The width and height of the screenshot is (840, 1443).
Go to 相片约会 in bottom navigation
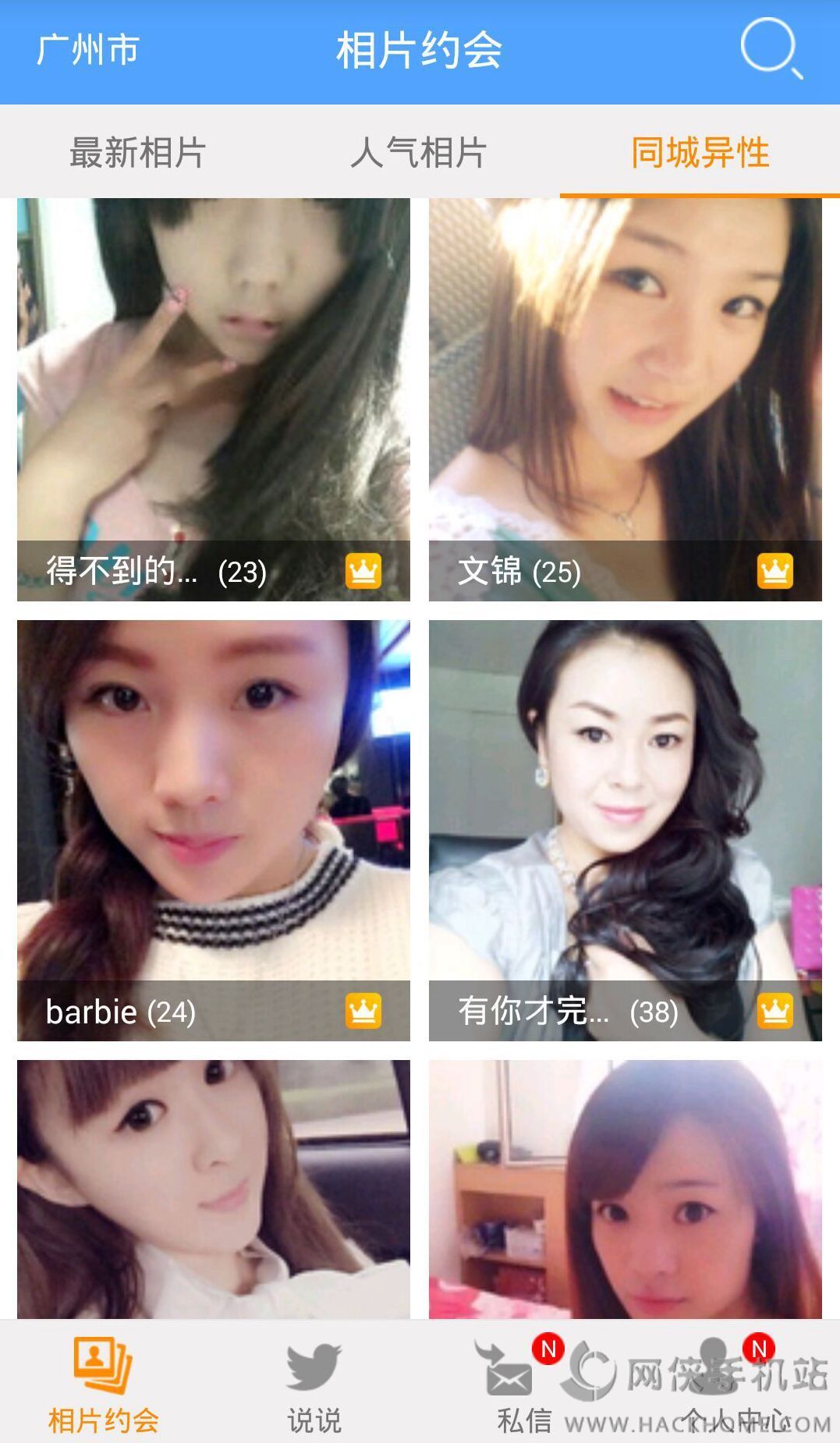coord(104,1384)
